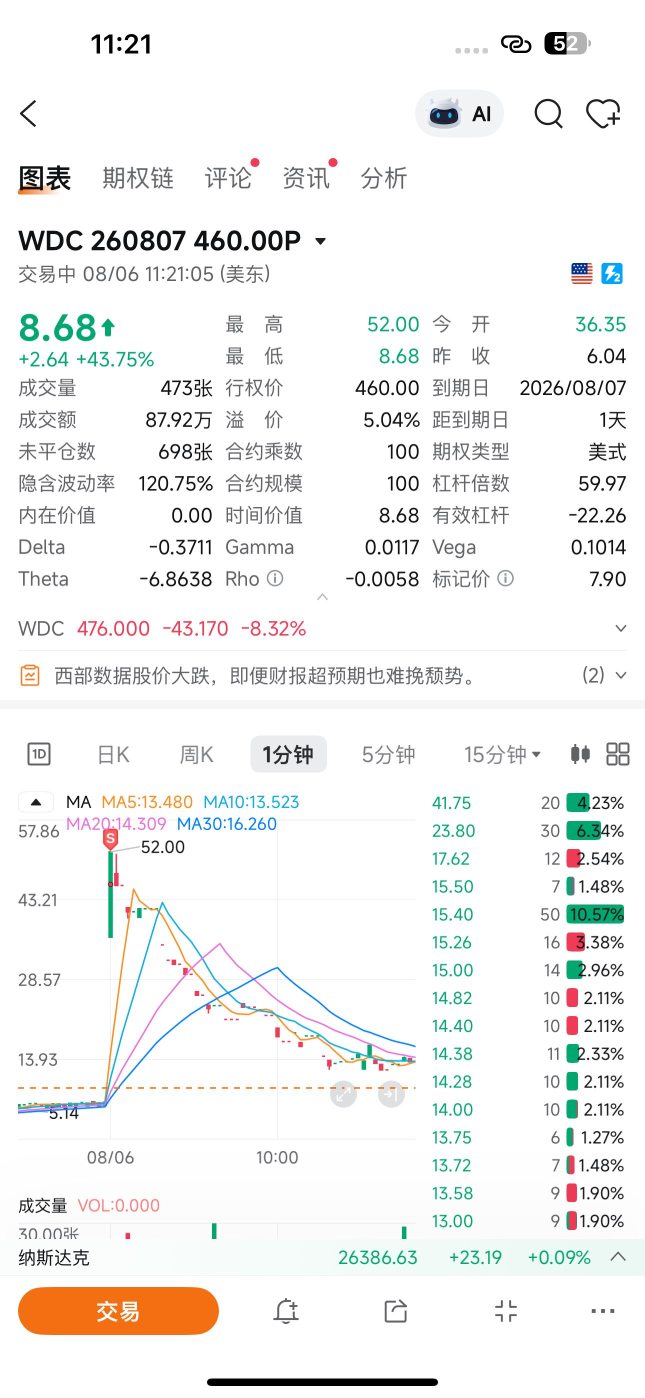This screenshot has width=645, height=1398.
Task: Open the AI assistant
Action: click(460, 114)
